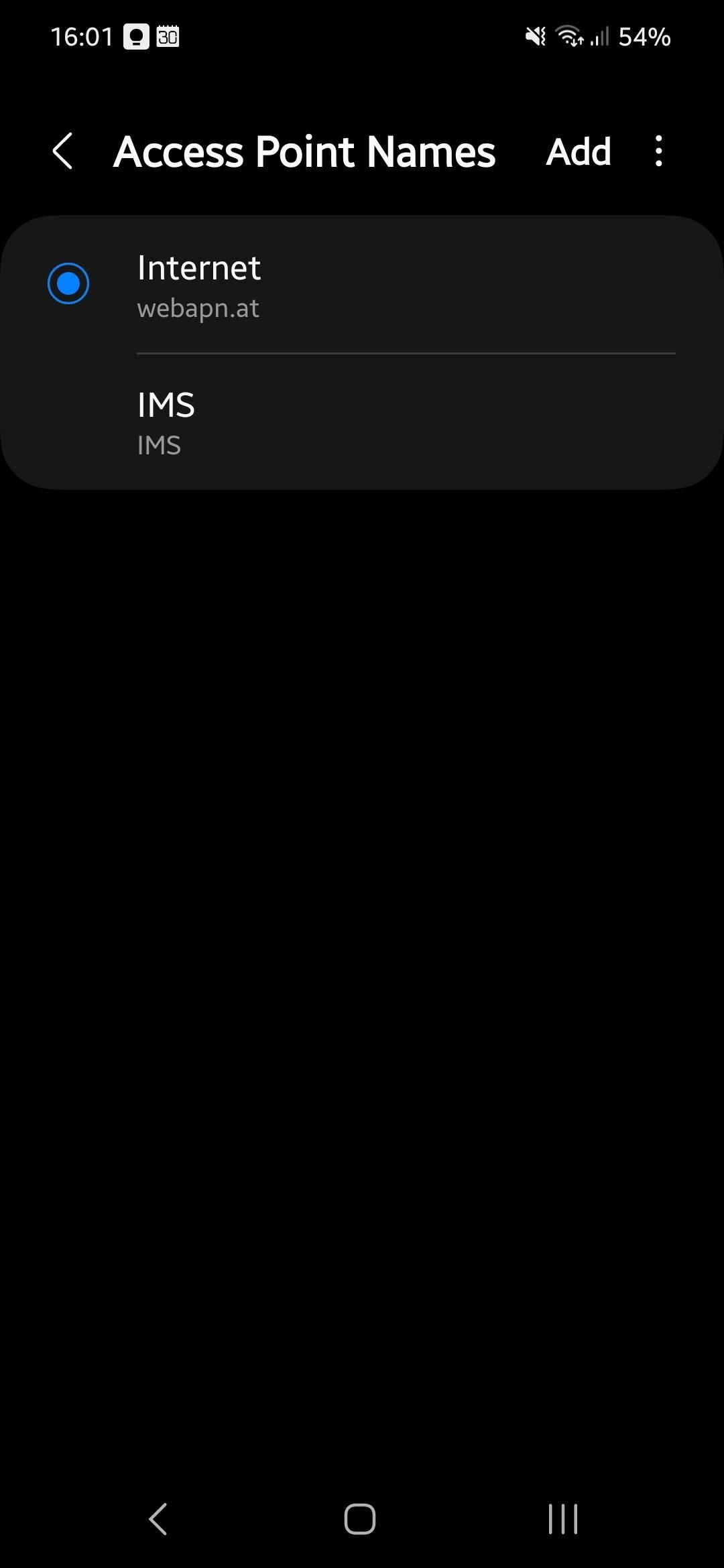Add a new access point

pyautogui.click(x=578, y=151)
